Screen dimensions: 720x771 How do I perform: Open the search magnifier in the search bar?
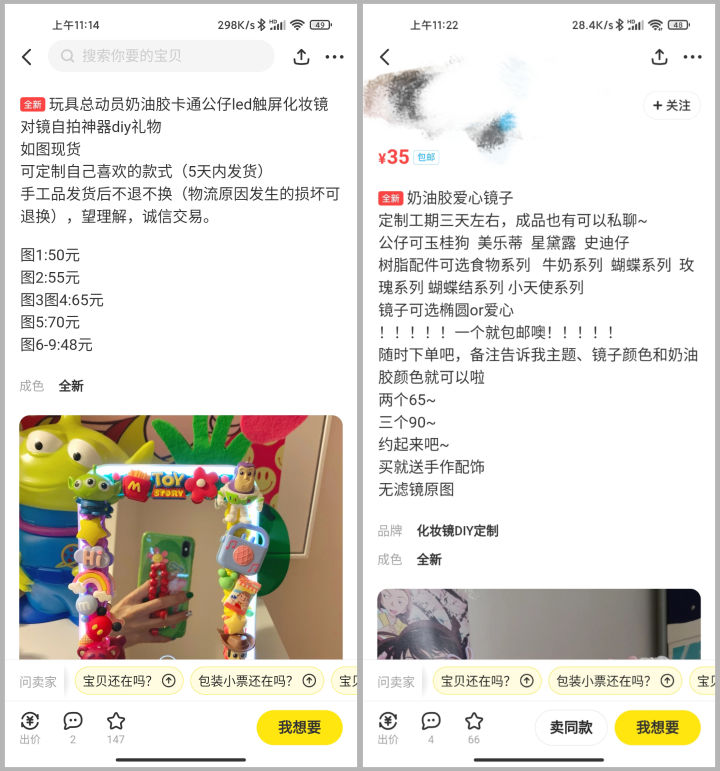[64, 58]
